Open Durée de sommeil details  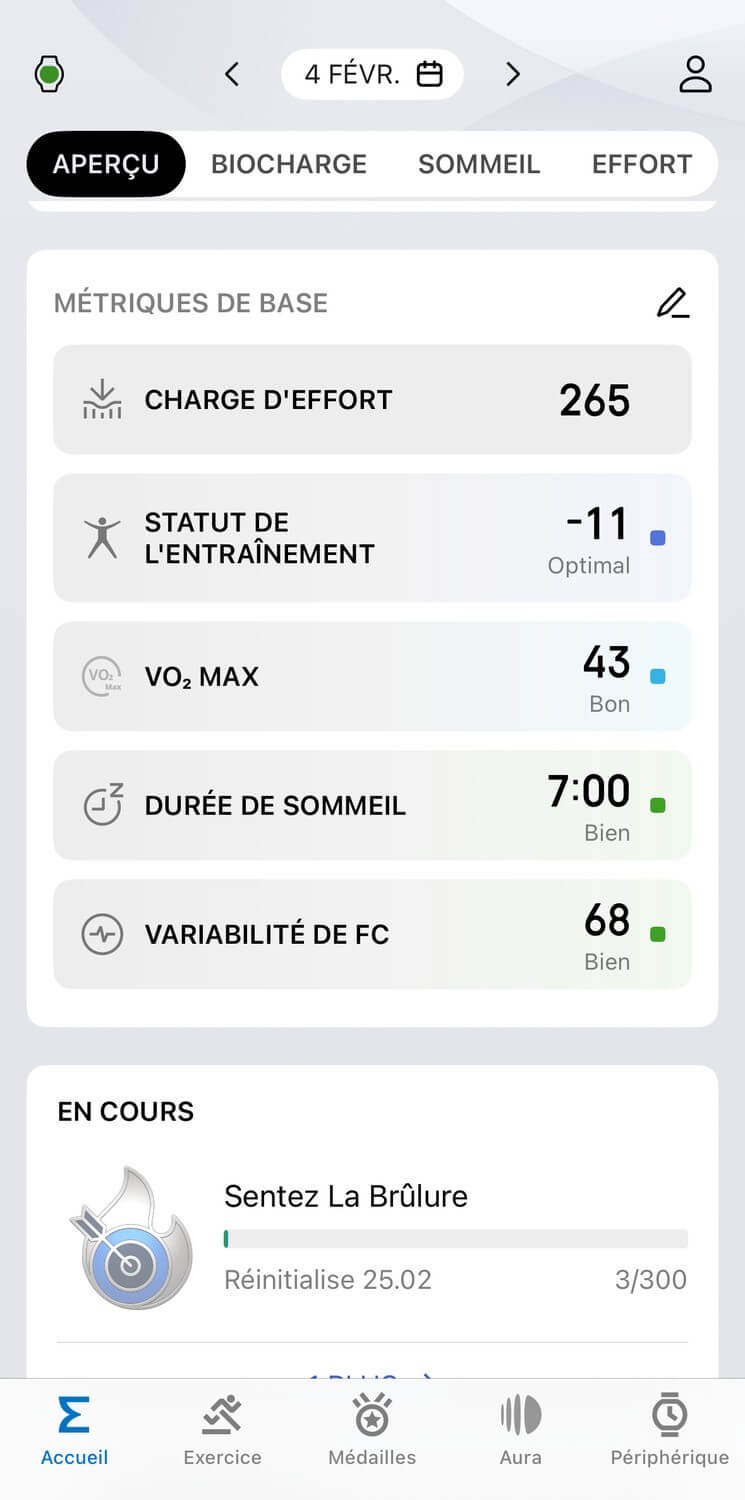[x=372, y=806]
